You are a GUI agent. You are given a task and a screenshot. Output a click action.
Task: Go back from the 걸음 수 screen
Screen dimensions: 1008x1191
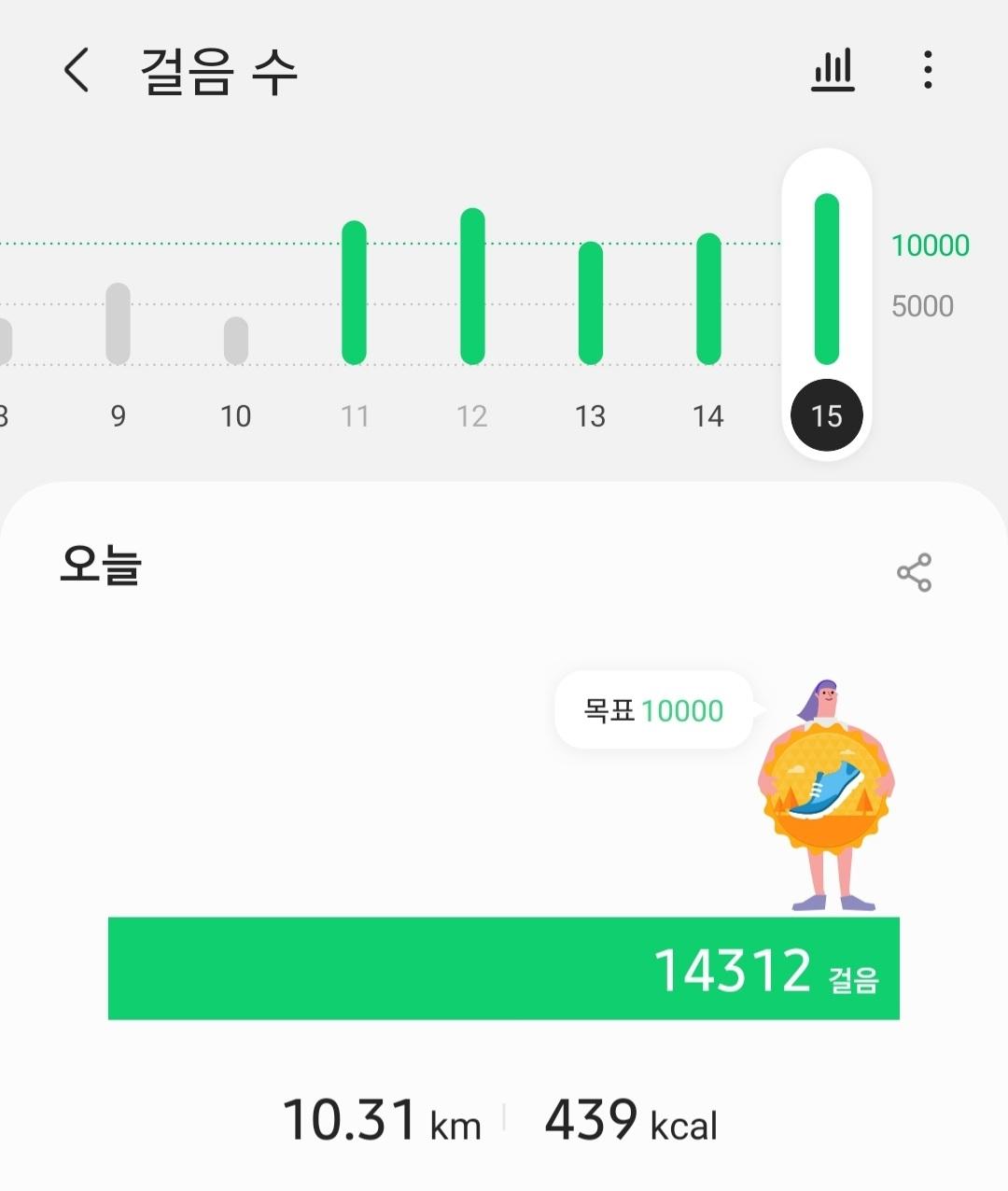coord(77,70)
